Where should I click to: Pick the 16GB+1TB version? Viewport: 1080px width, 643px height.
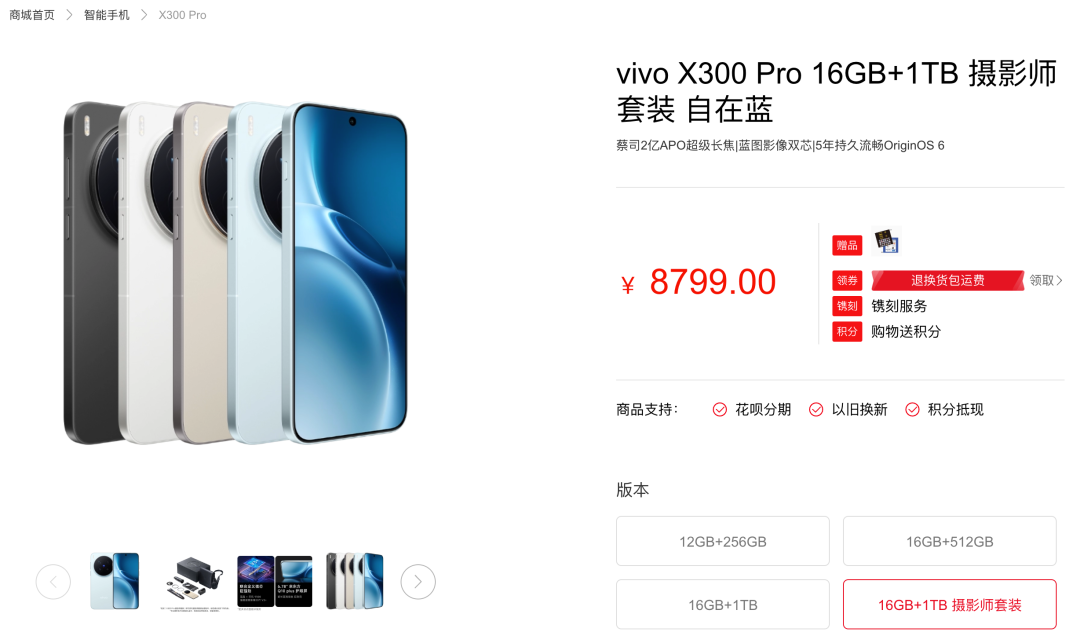pos(722,605)
